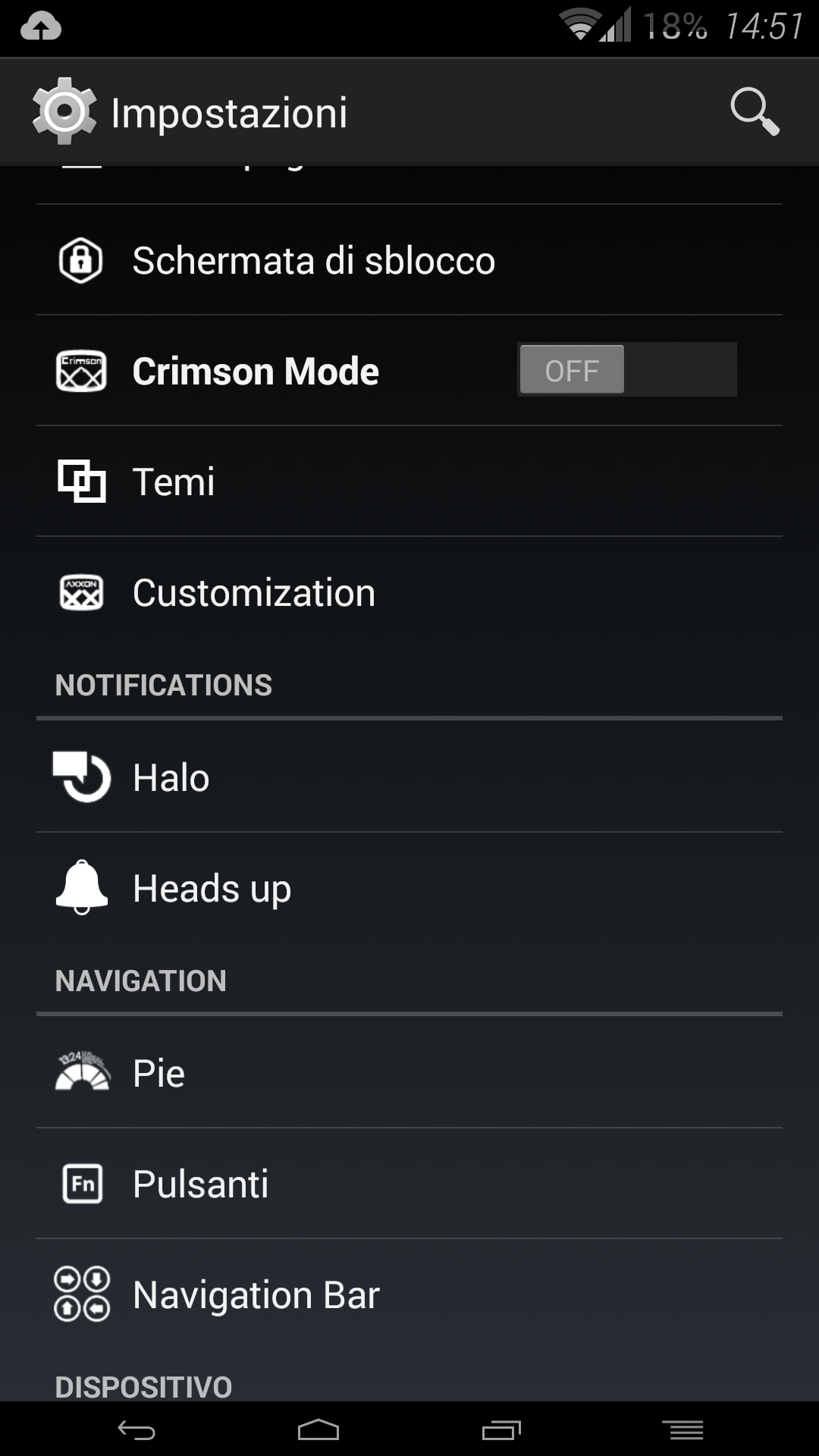Viewport: 819px width, 1456px height.
Task: Go to the home screen
Action: [318, 1430]
